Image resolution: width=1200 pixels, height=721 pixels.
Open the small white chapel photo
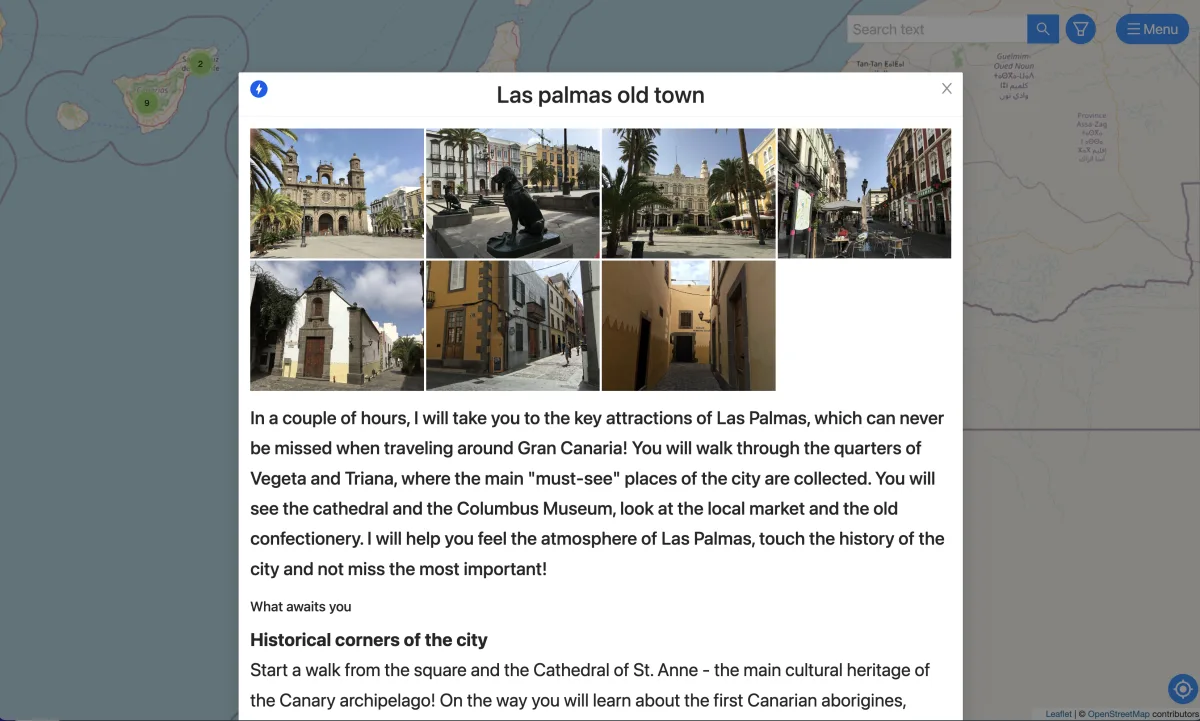(x=337, y=325)
